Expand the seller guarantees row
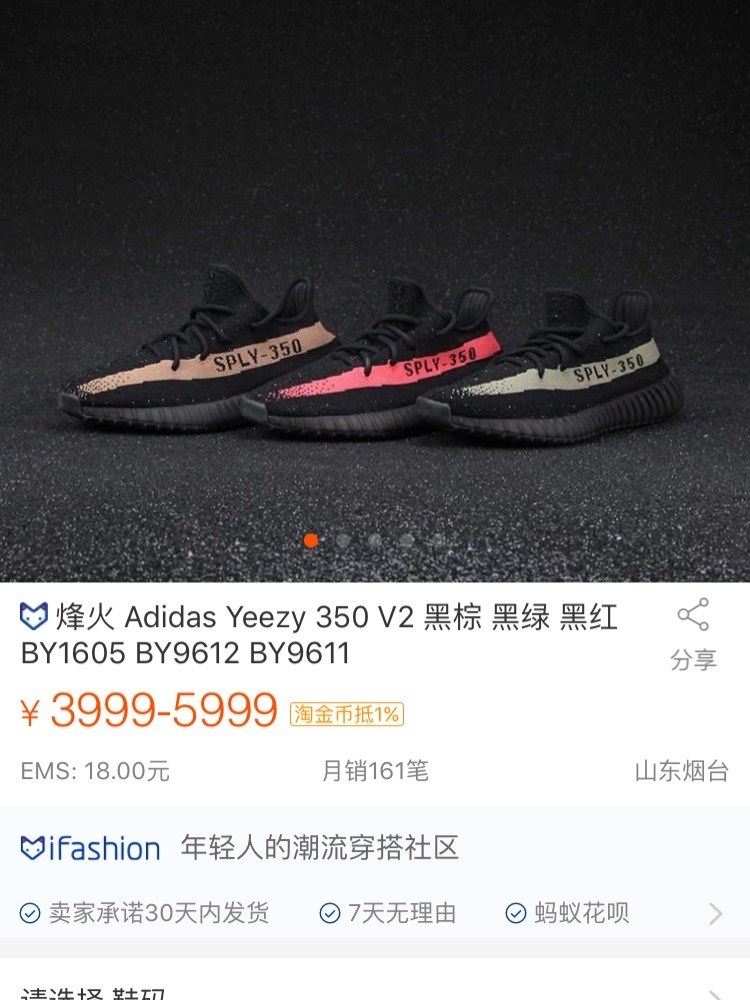The width and height of the screenshot is (750, 1000). pyautogui.click(x=714, y=913)
